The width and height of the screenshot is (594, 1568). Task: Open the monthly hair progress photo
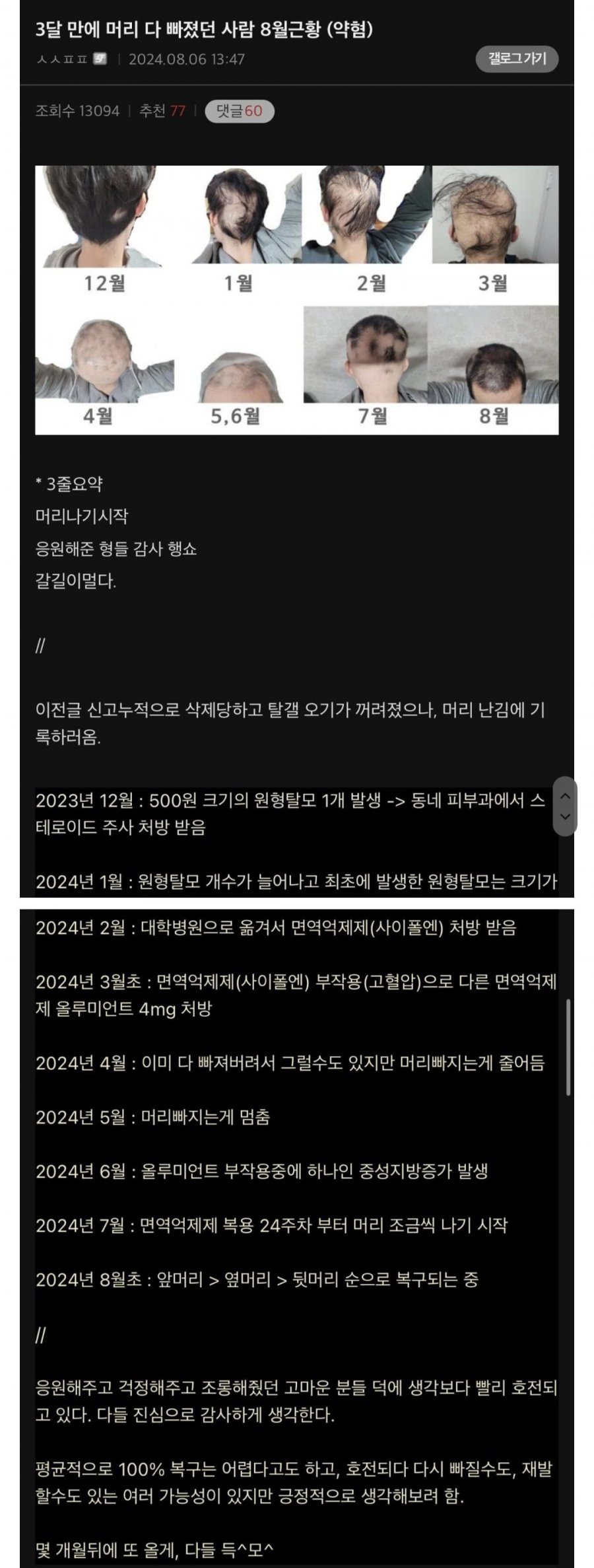[x=296, y=299]
